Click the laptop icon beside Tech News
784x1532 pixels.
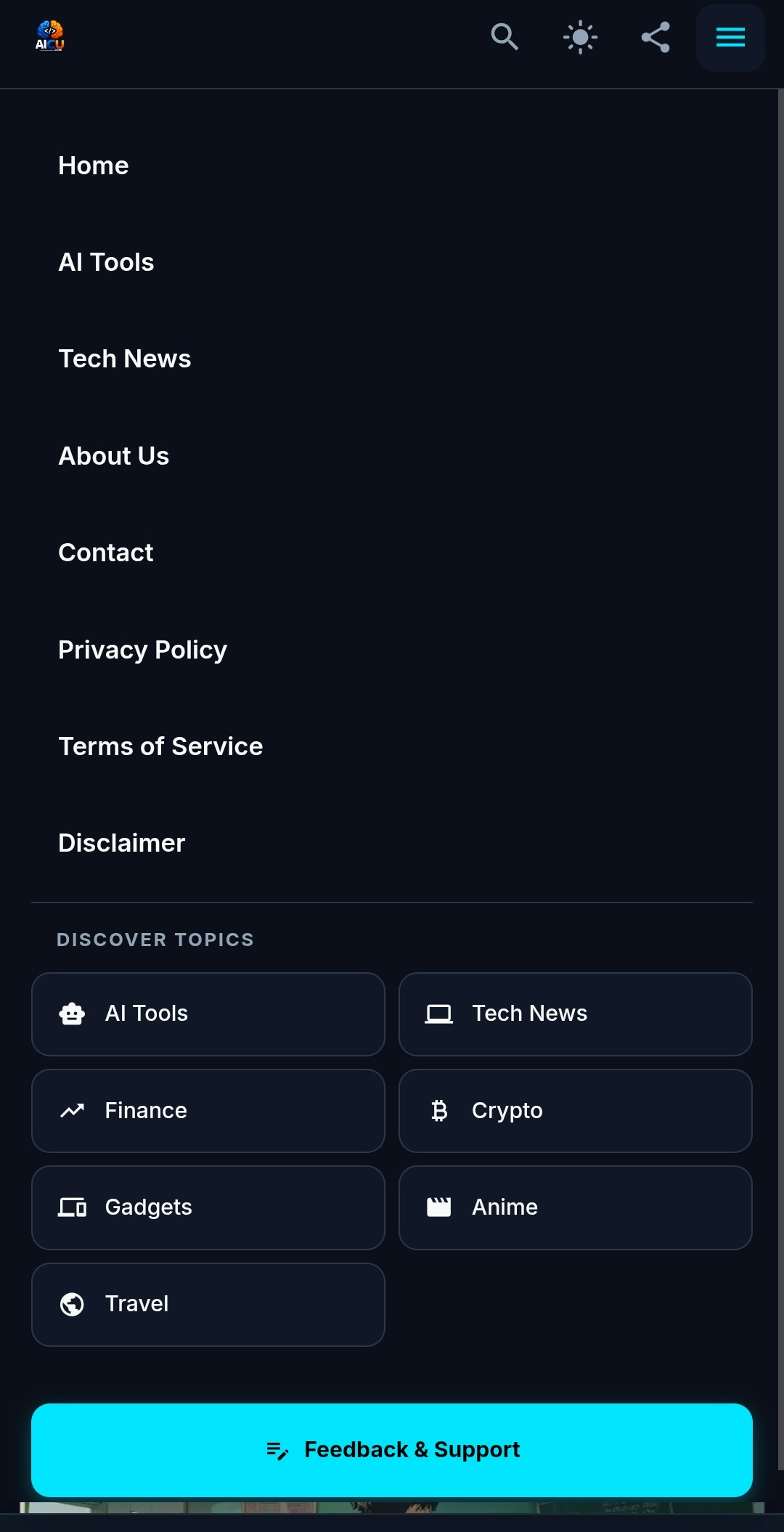[x=439, y=1014]
